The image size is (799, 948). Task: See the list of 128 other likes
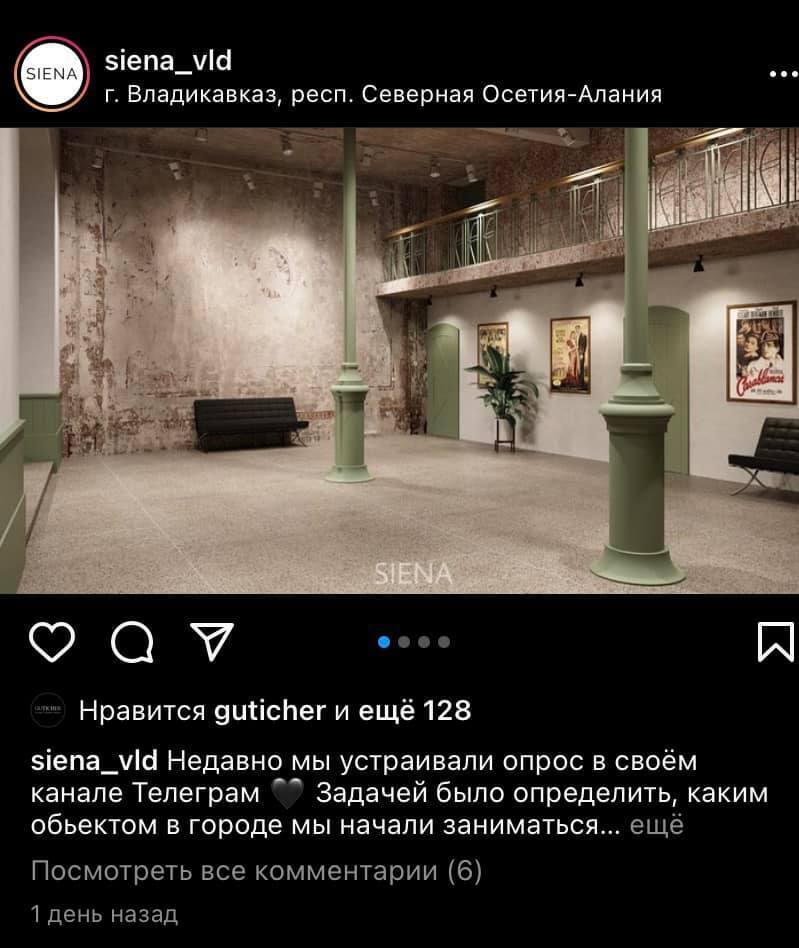click(414, 711)
